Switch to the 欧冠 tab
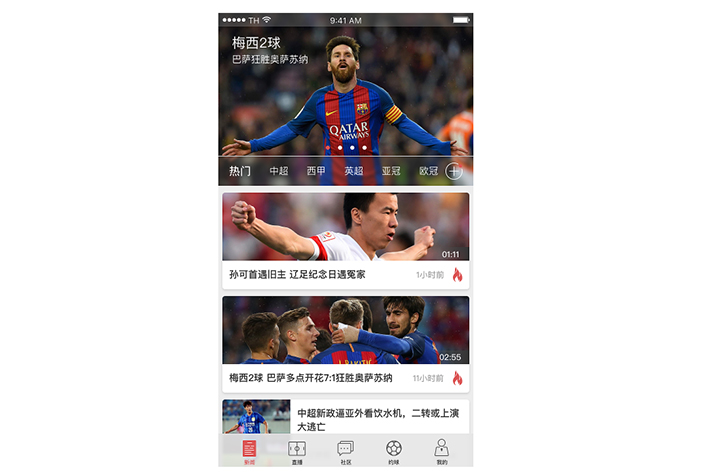The width and height of the screenshot is (709, 473). point(428,171)
